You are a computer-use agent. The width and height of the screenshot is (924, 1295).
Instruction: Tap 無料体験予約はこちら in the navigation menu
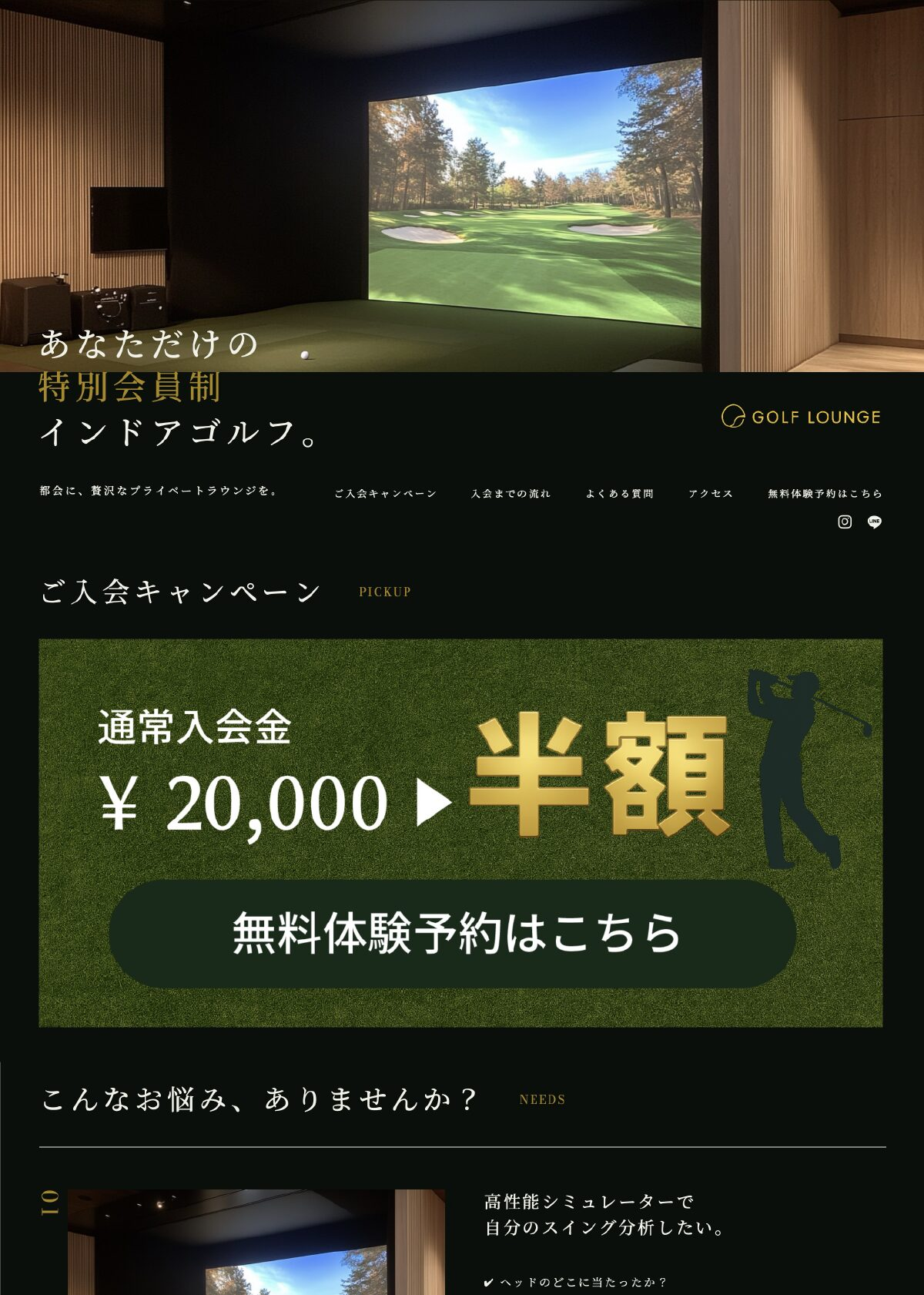point(825,494)
